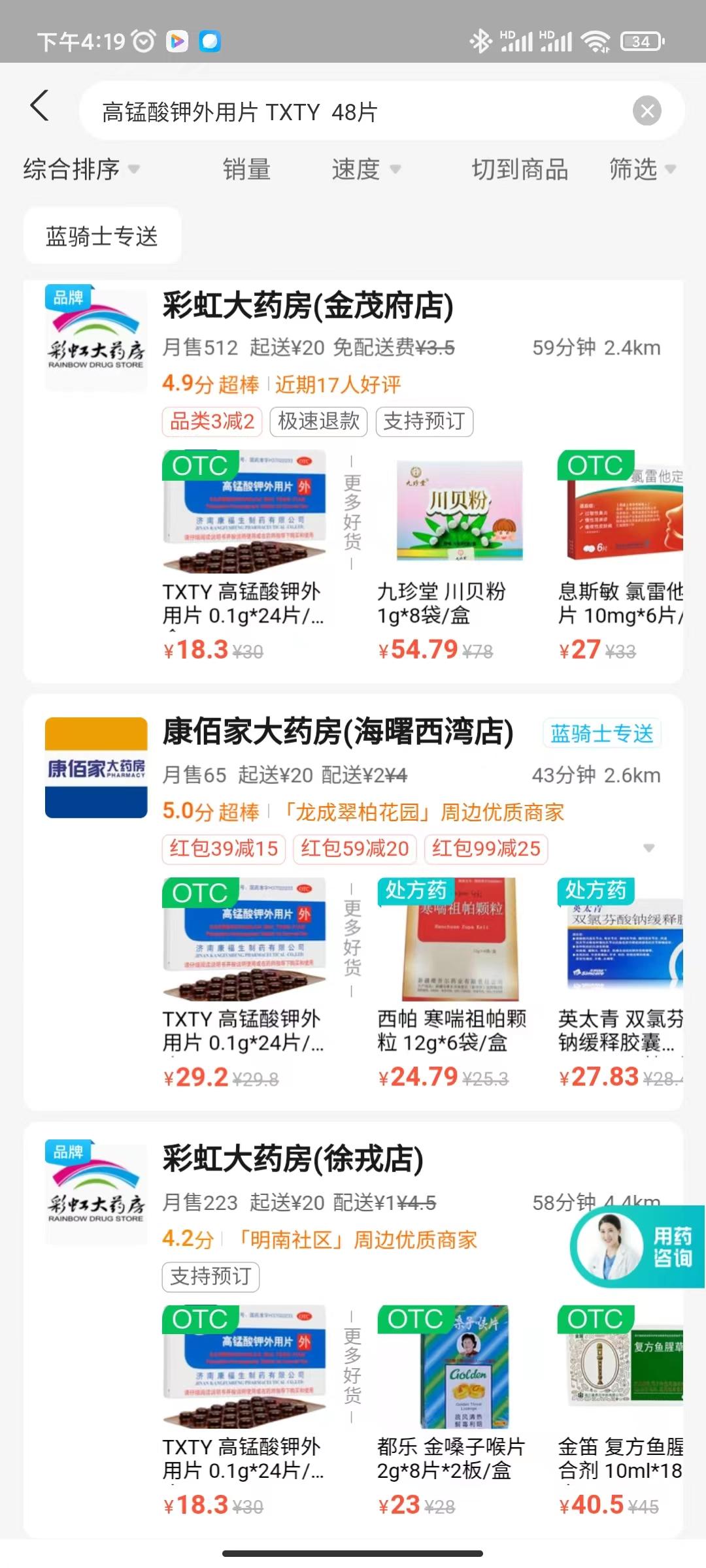Tap the 红包39减15 coupon link
The width and height of the screenshot is (706, 1568).
pyautogui.click(x=222, y=849)
